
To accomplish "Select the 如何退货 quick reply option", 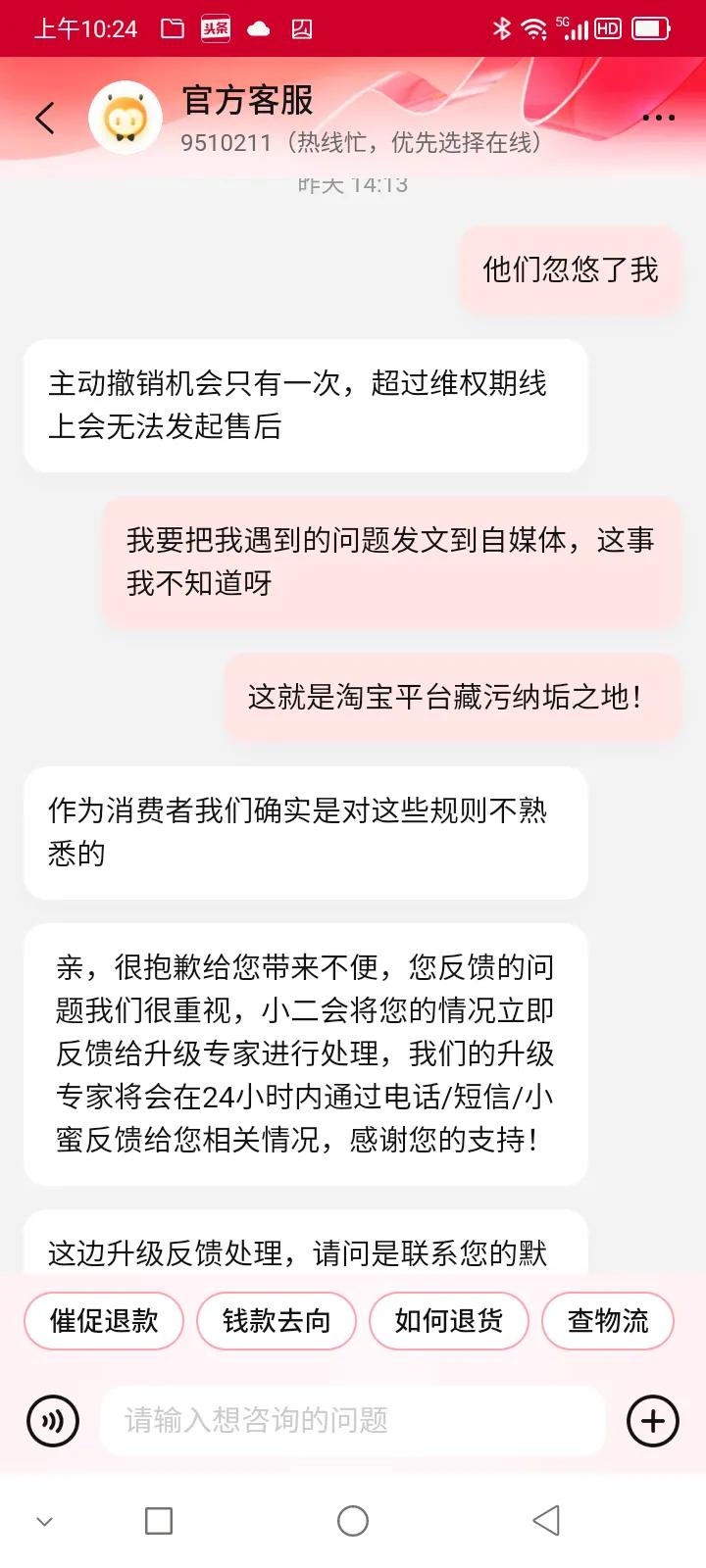I will click(x=448, y=1320).
